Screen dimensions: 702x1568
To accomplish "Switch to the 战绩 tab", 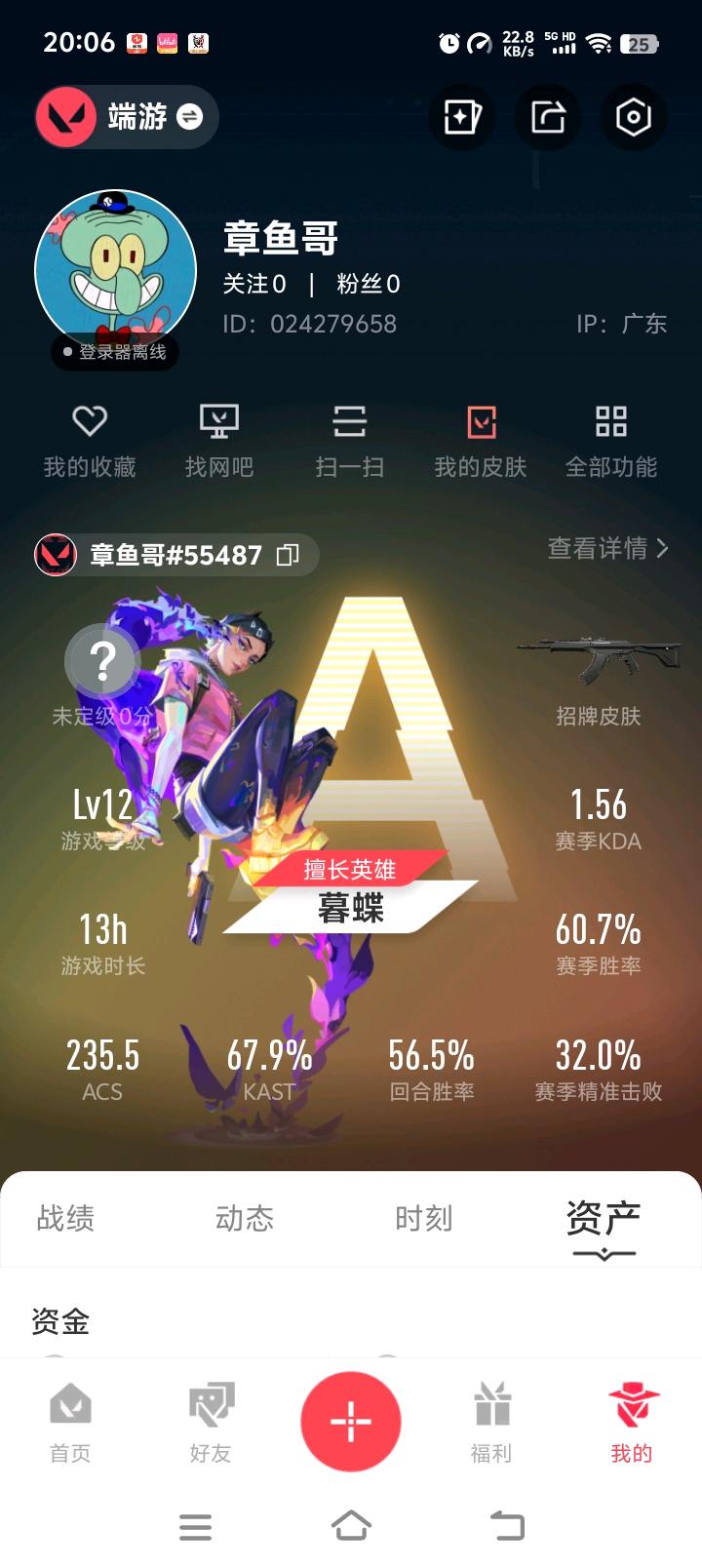I will (x=66, y=1218).
